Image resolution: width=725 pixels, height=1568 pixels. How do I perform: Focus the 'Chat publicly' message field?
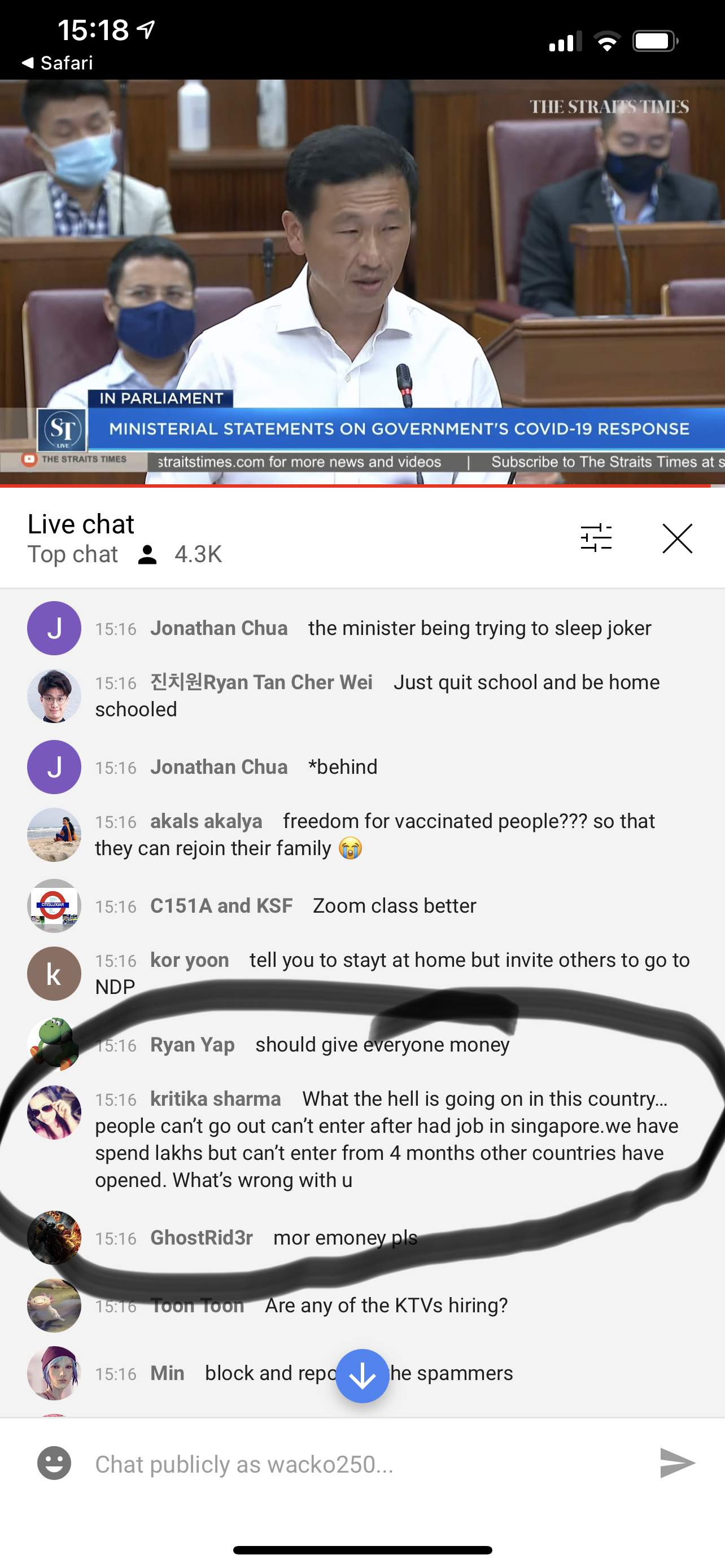pyautogui.click(x=365, y=1464)
